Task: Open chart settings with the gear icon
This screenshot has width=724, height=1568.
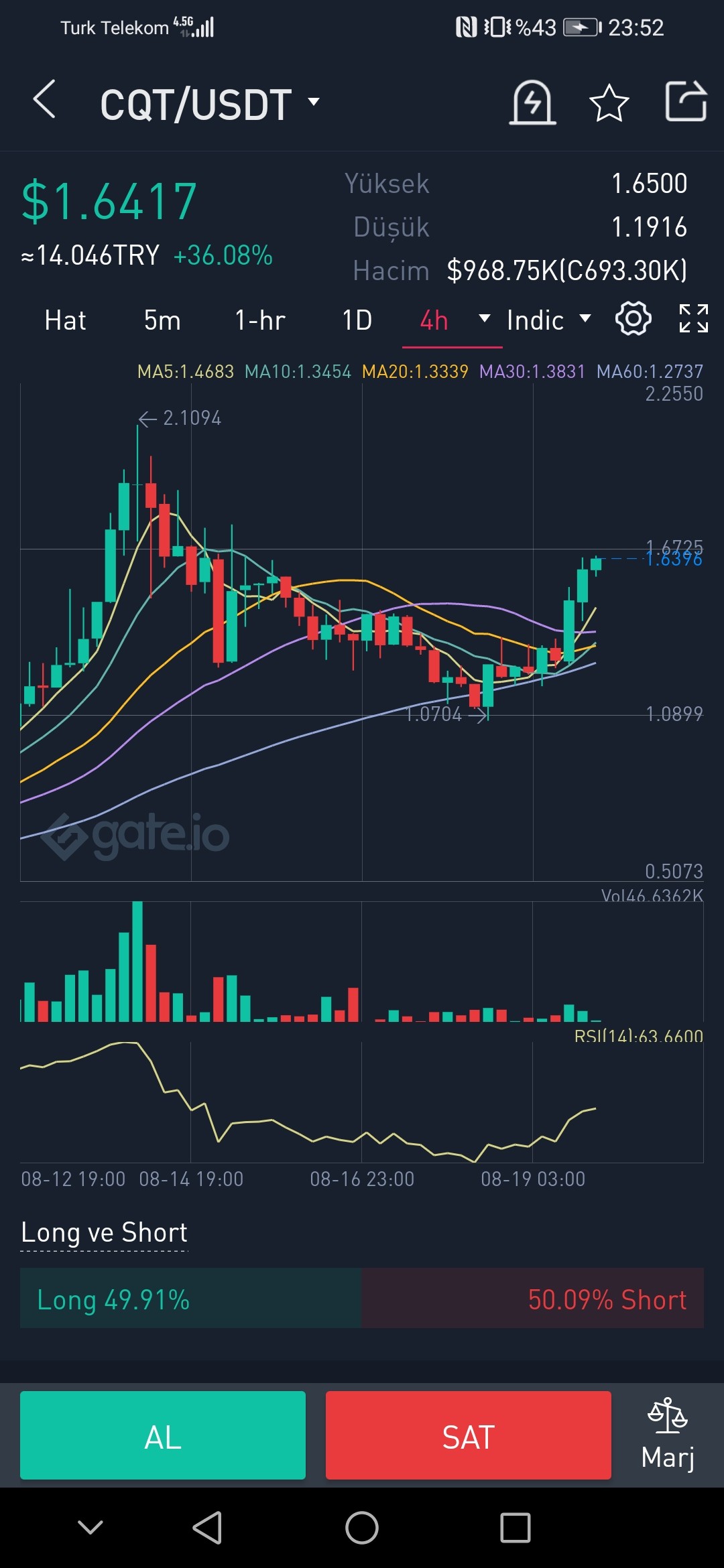Action: pos(633,318)
